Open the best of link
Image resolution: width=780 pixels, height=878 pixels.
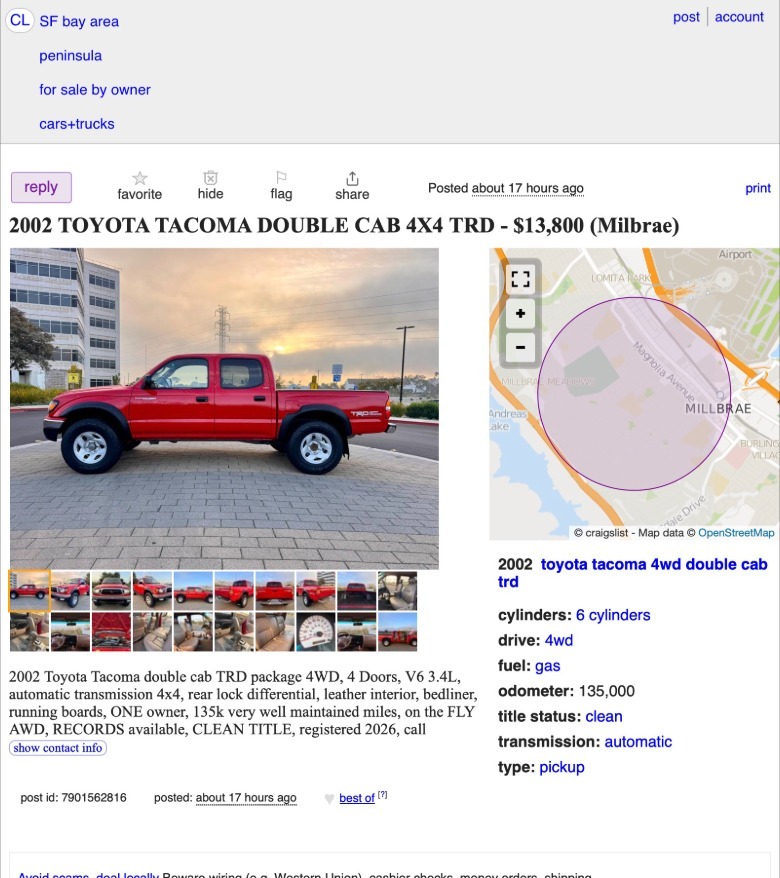click(x=356, y=798)
